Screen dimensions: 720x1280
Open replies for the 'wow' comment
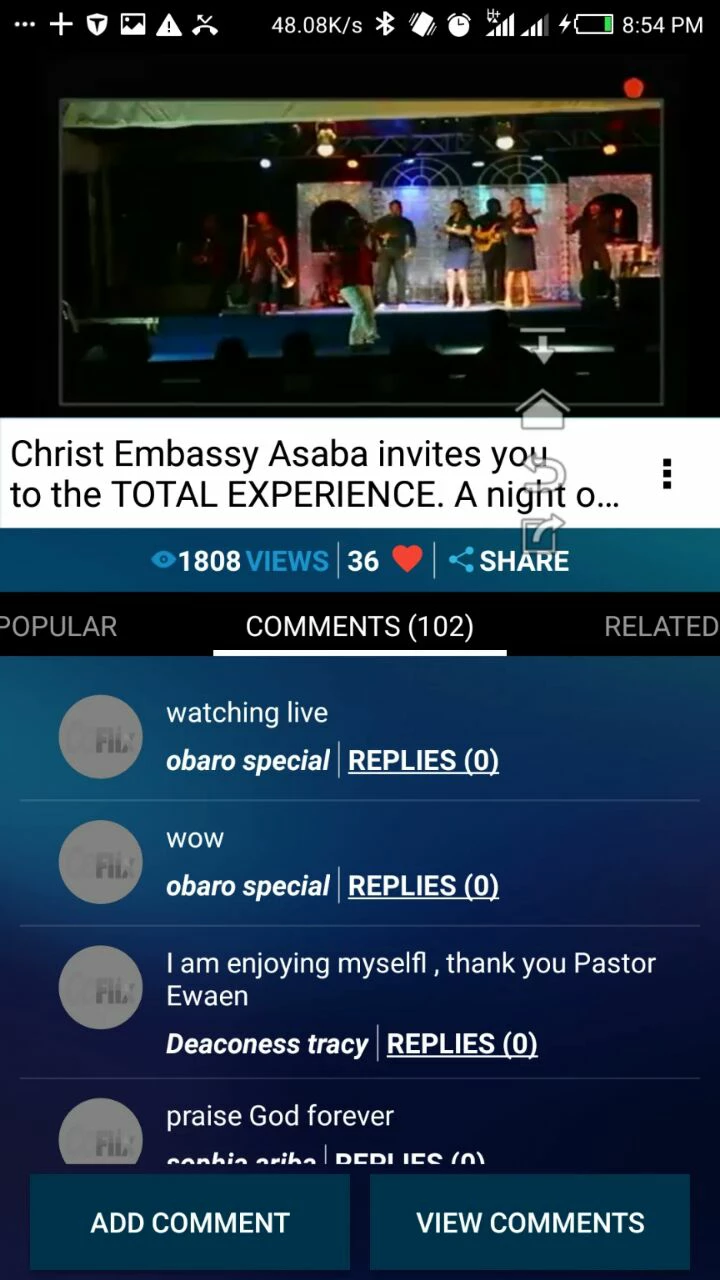click(423, 886)
